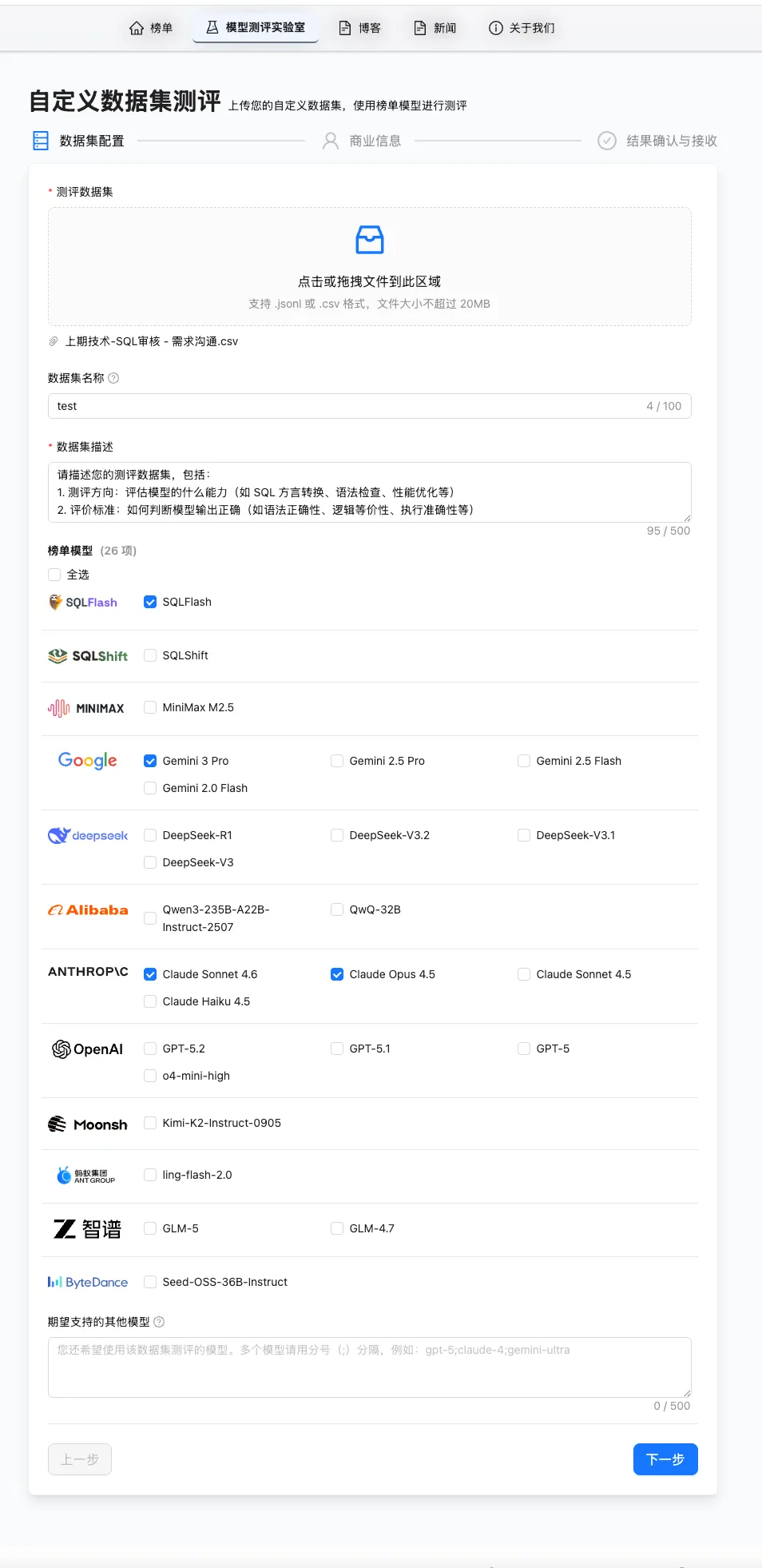Continue with the 下一步 button
The height and width of the screenshot is (1568, 762).
click(x=665, y=1459)
